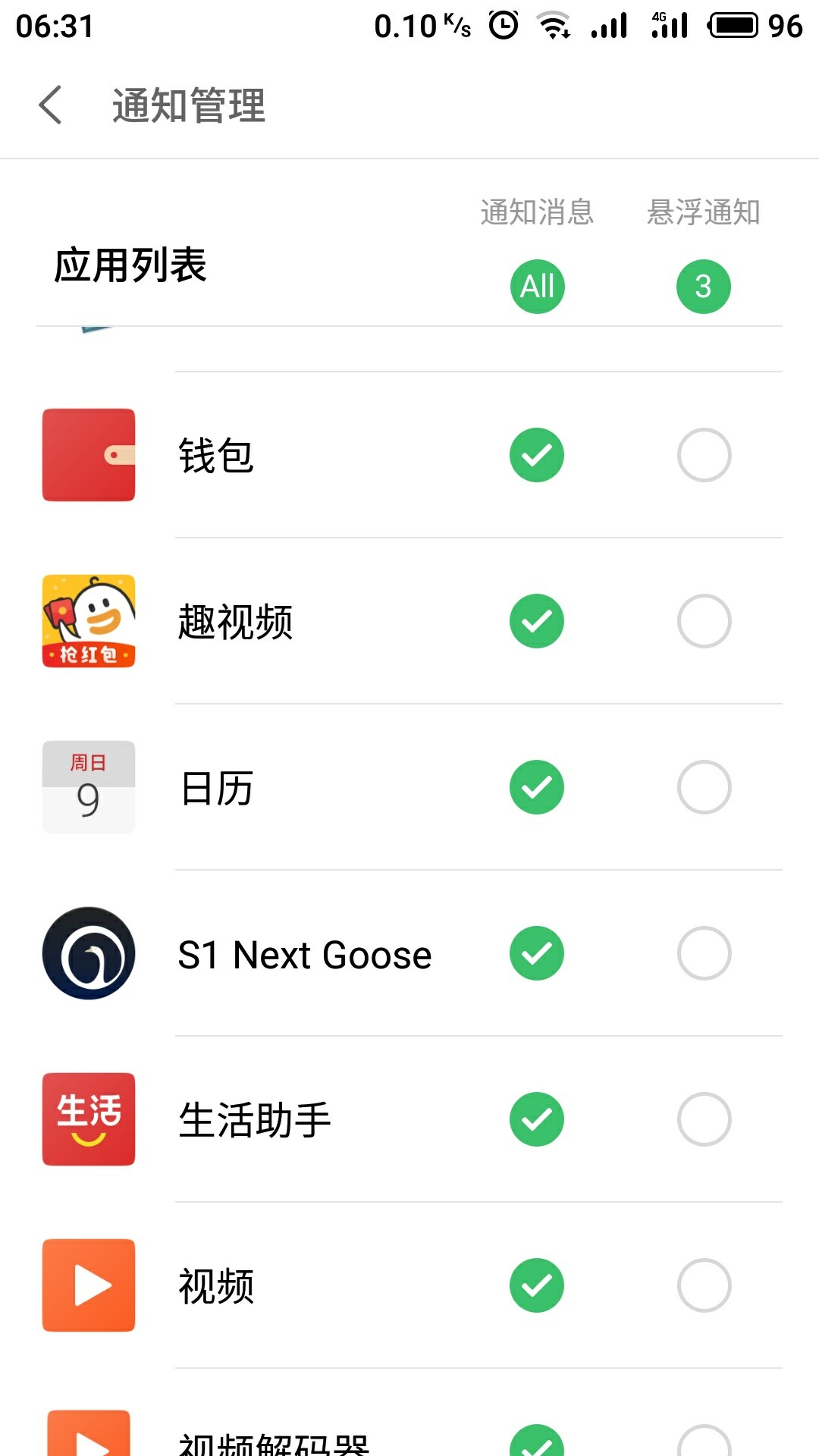Viewport: 819px width, 1456px height.
Task: Uncheck 通知消息 for S1 Next Goose
Action: [537, 953]
